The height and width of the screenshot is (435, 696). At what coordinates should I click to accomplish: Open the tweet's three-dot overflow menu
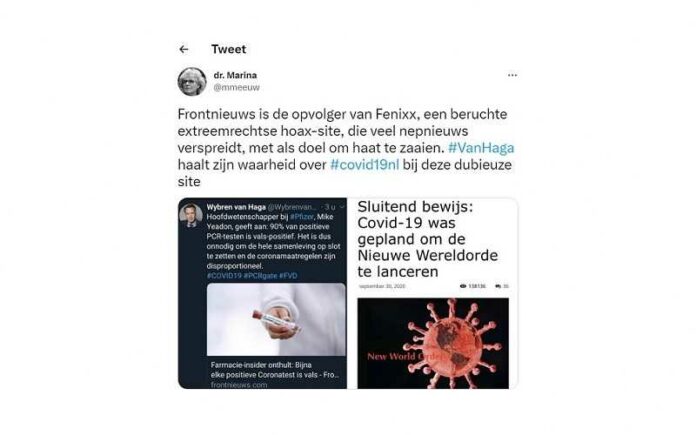coord(512,75)
